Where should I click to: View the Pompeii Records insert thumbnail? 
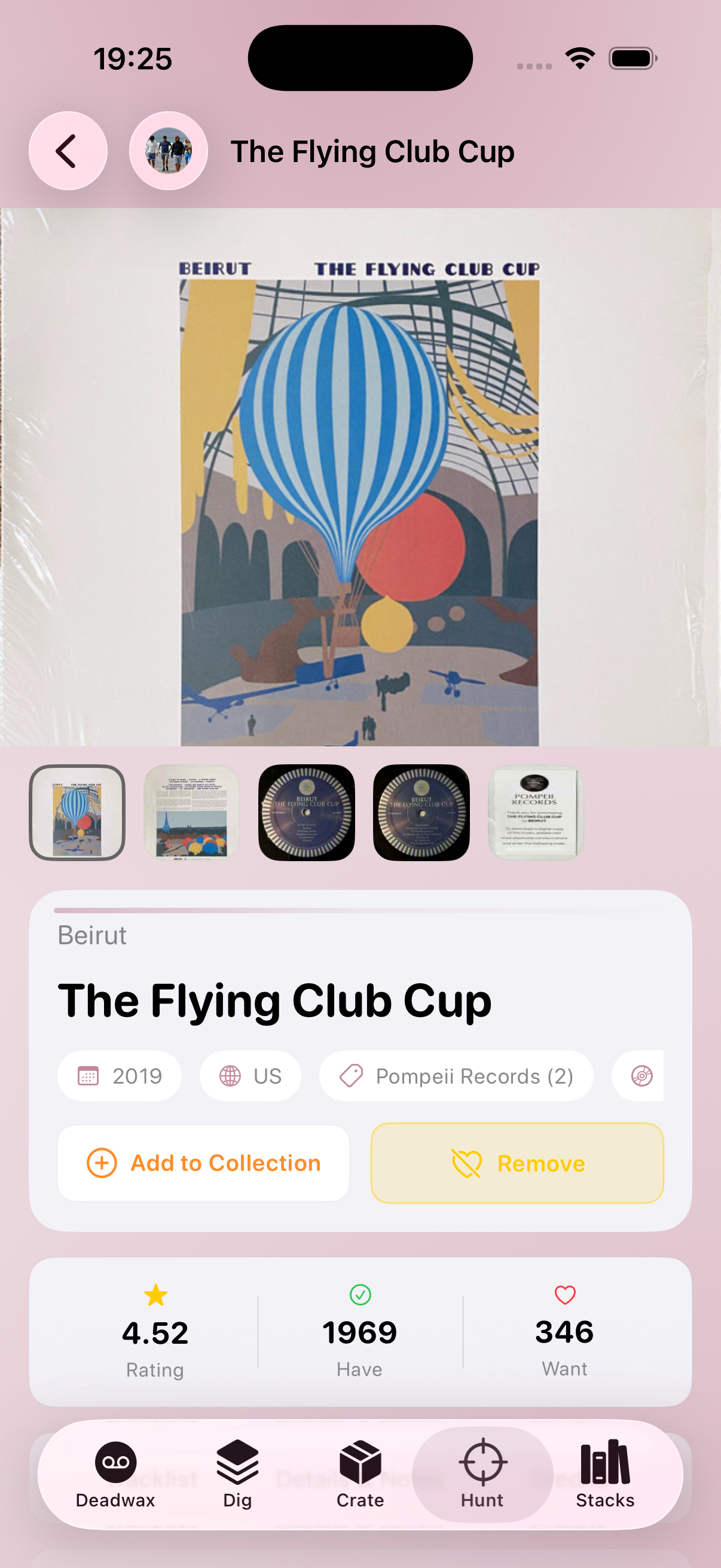[x=536, y=813]
